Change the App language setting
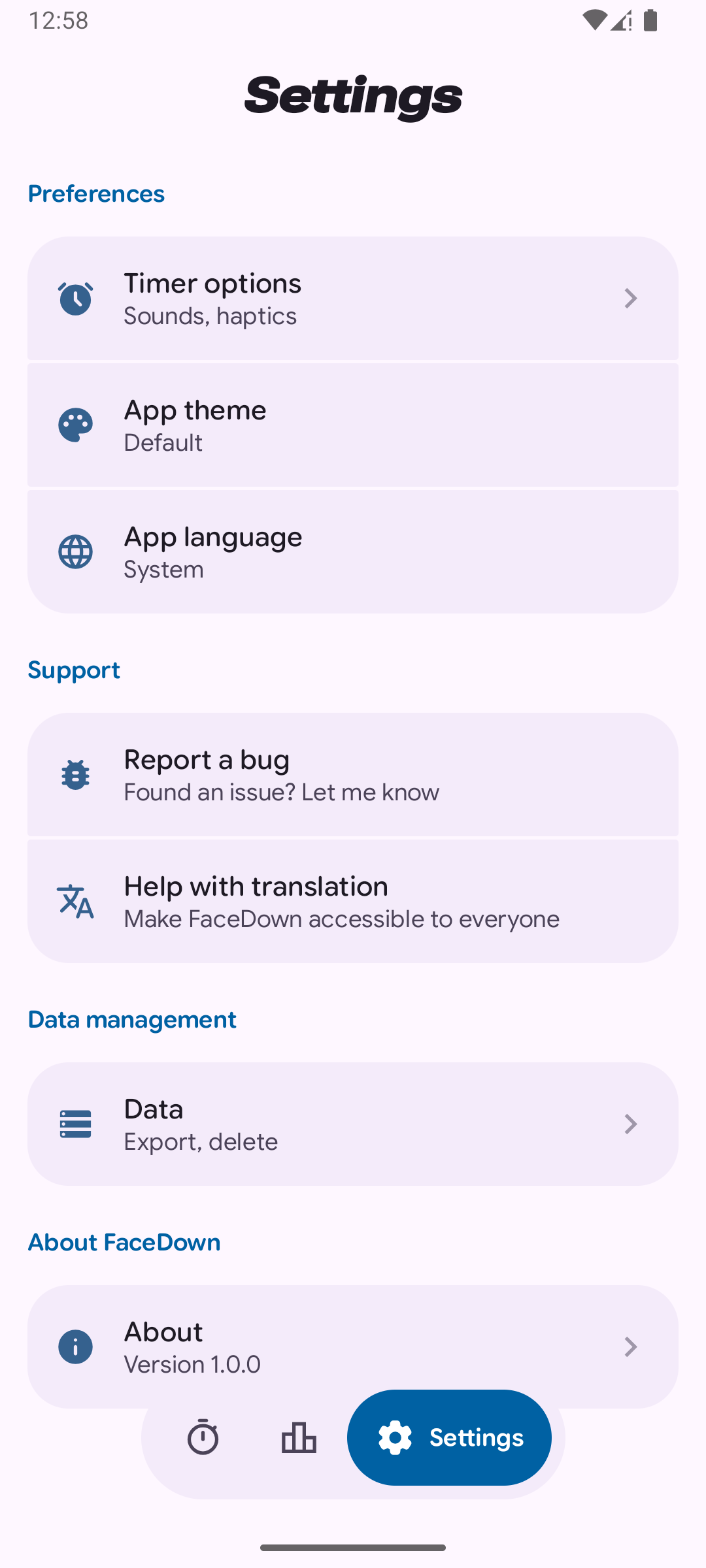The width and height of the screenshot is (706, 1568). click(353, 551)
